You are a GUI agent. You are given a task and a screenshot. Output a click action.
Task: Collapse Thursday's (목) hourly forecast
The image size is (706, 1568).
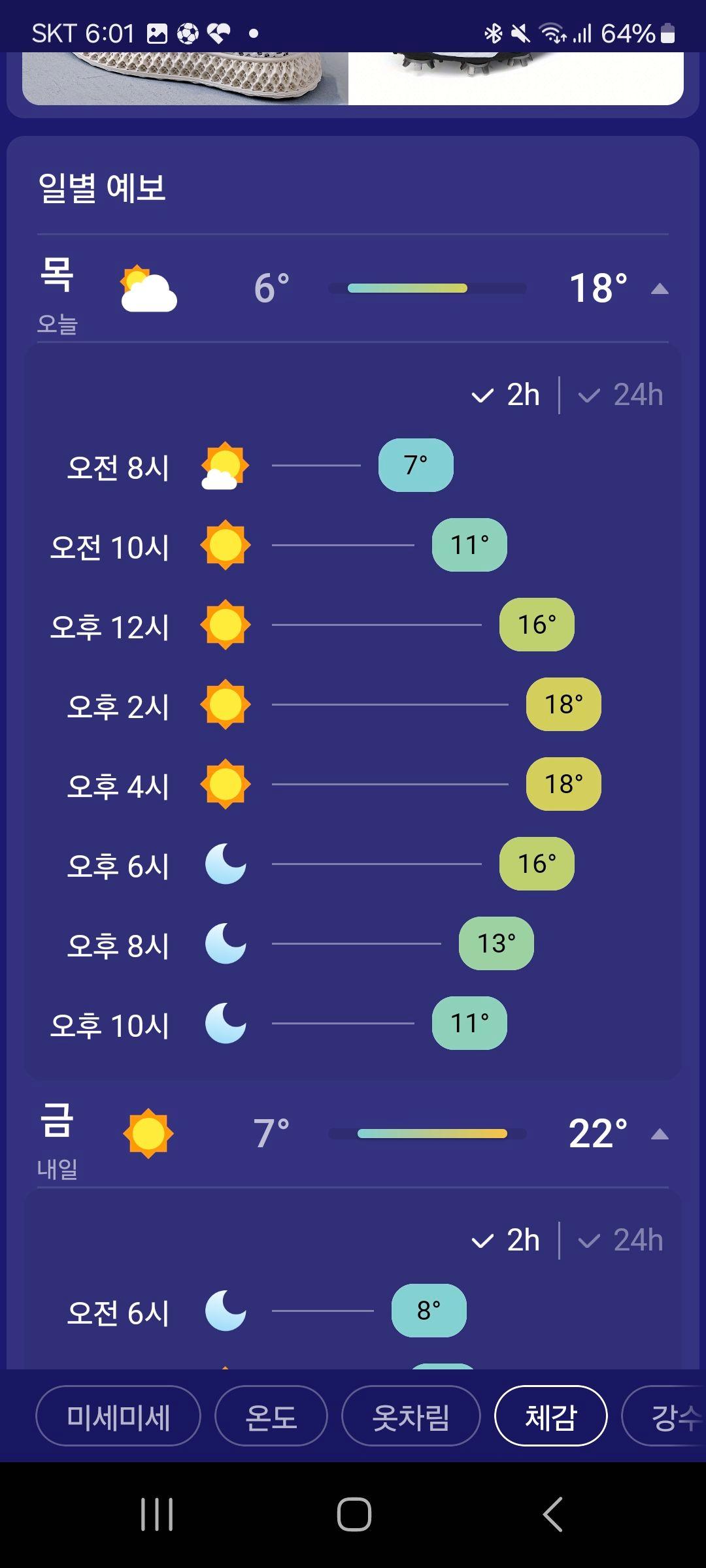click(660, 289)
